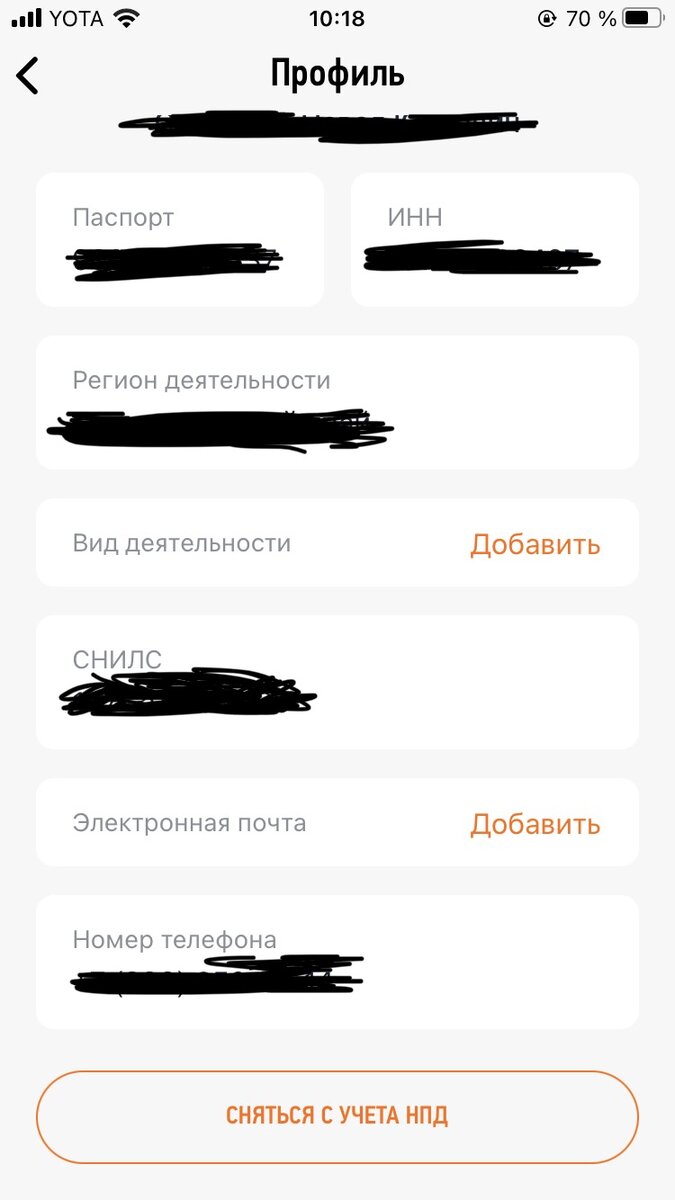Image resolution: width=675 pixels, height=1200 pixels.
Task: Add an activity type via Добавить
Action: (x=535, y=544)
